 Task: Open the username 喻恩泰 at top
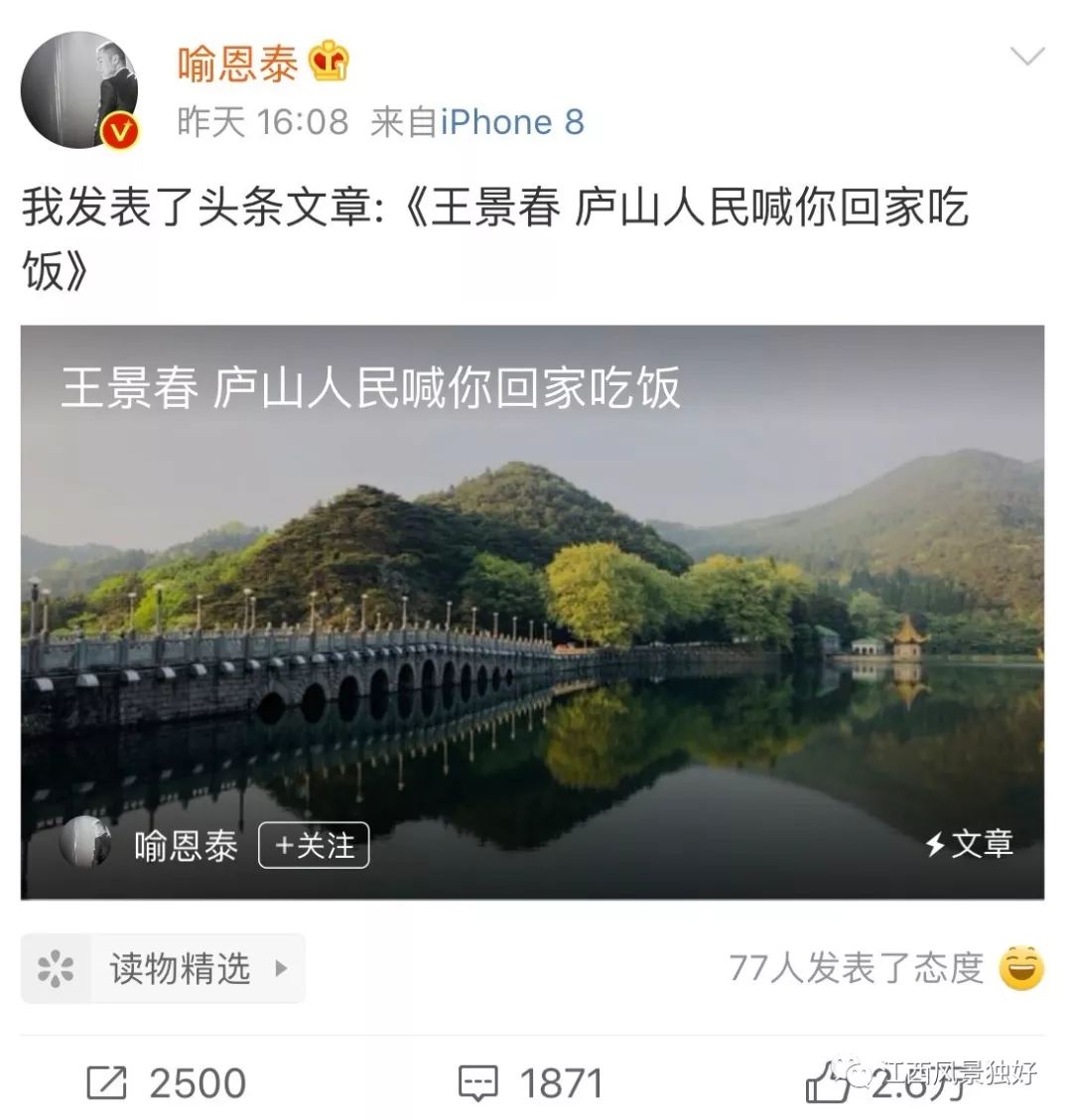(x=238, y=64)
